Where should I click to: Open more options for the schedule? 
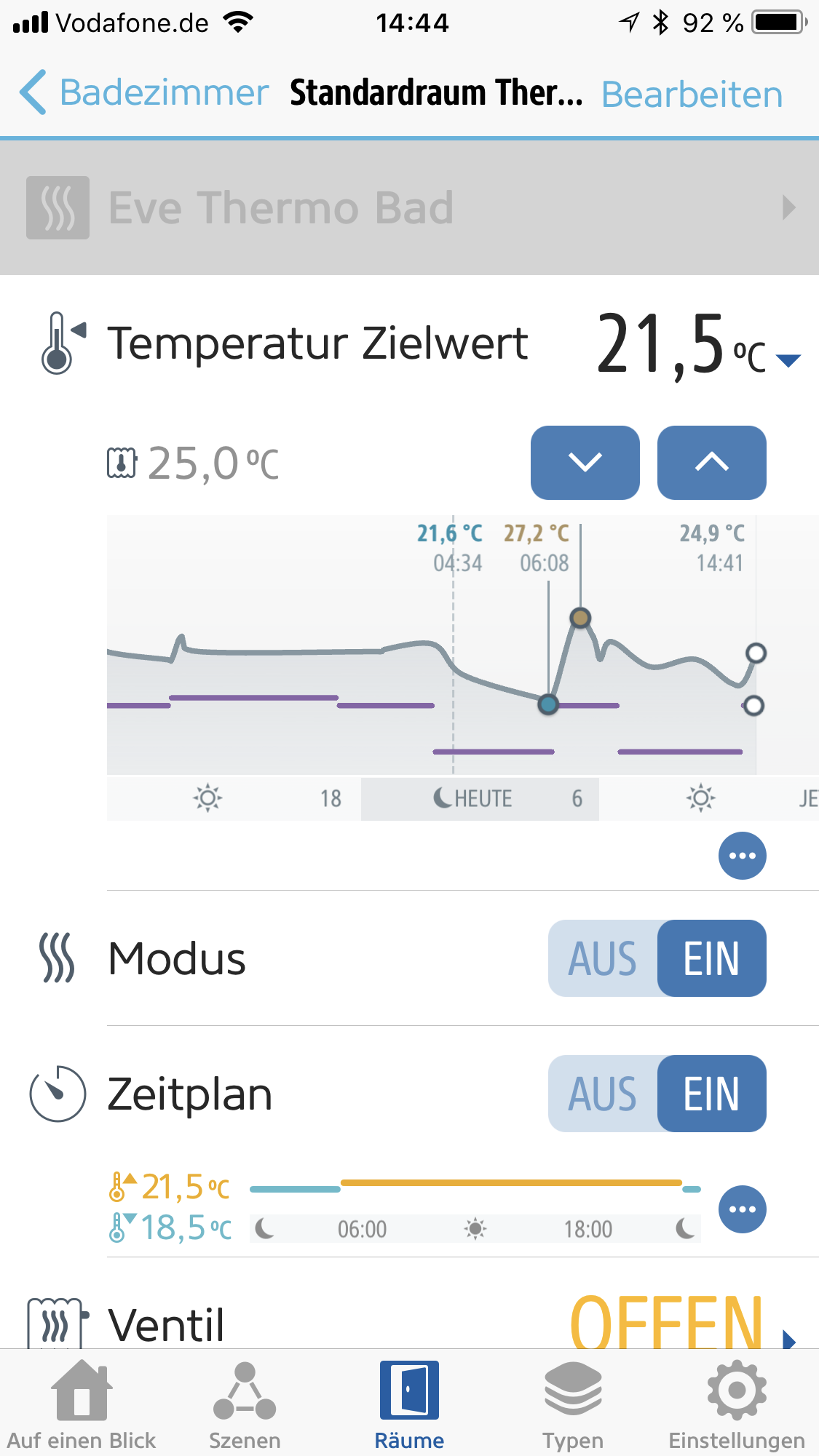tap(742, 1209)
